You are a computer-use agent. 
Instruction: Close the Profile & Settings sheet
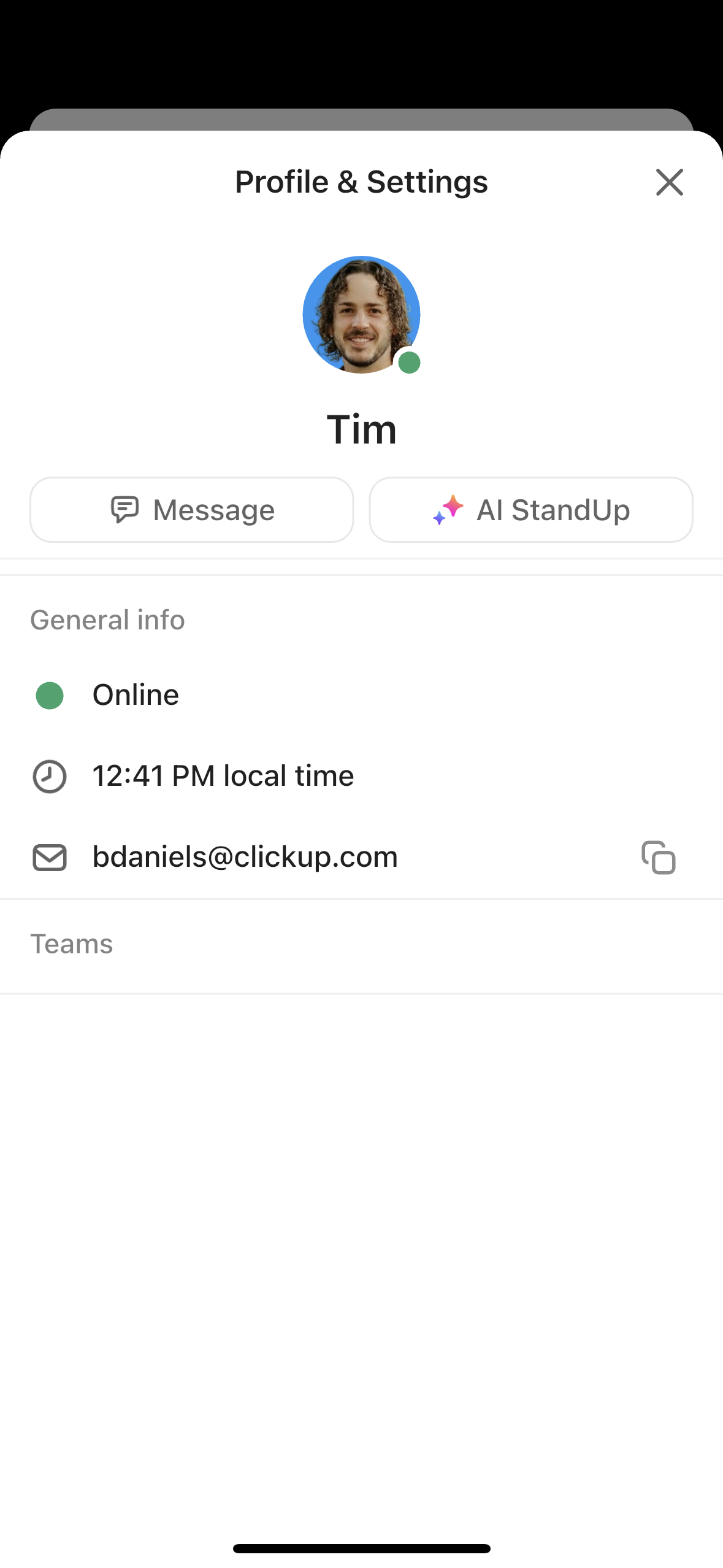(x=669, y=182)
